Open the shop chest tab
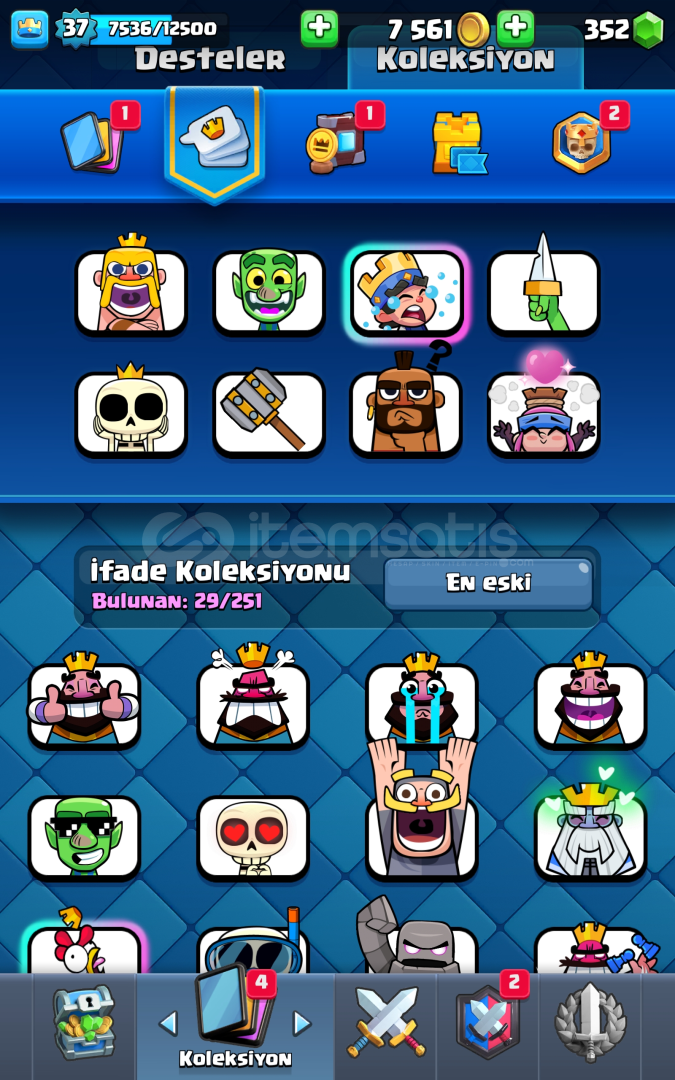675x1080 pixels. [84, 1022]
